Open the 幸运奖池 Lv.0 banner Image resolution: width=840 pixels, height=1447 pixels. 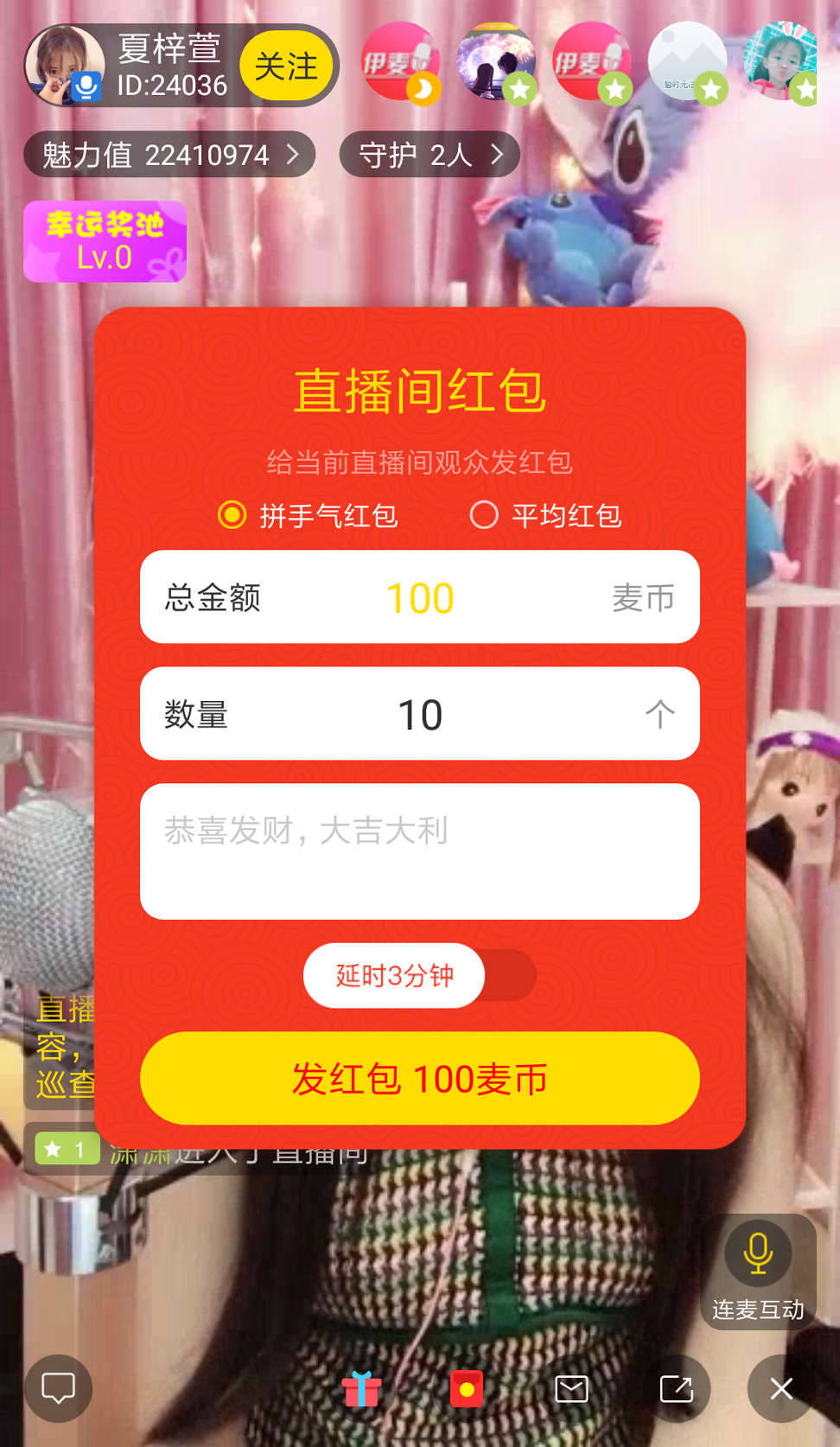[x=105, y=241]
